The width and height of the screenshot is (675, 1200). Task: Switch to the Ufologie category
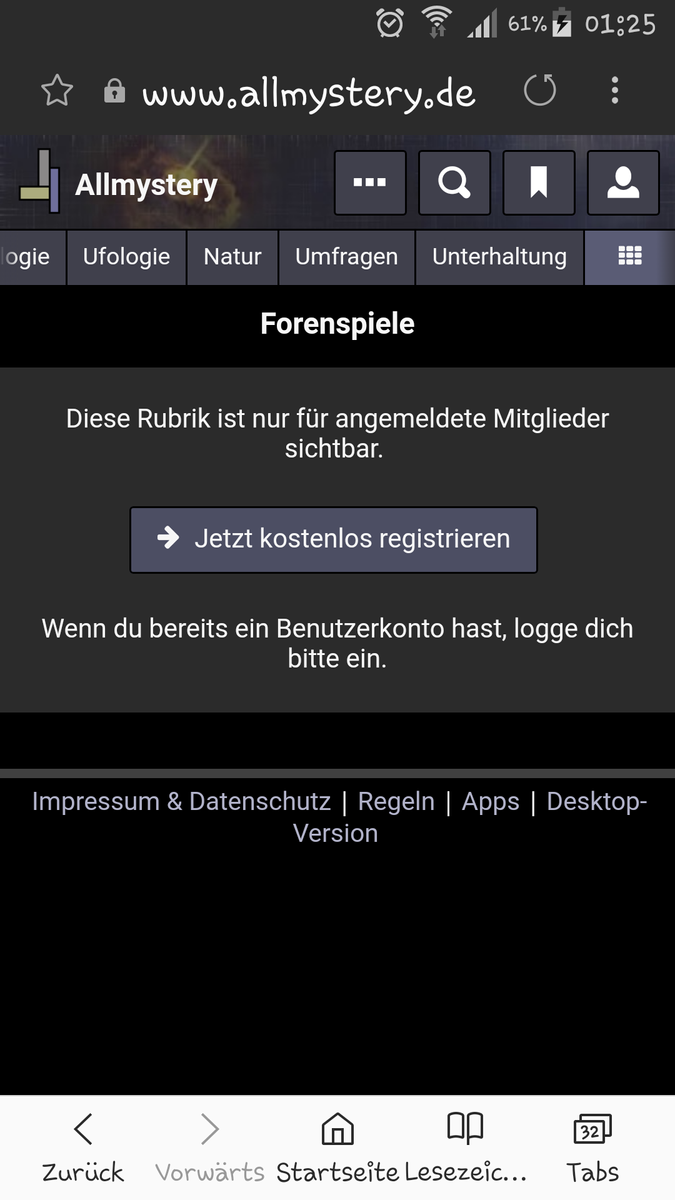[126, 257]
